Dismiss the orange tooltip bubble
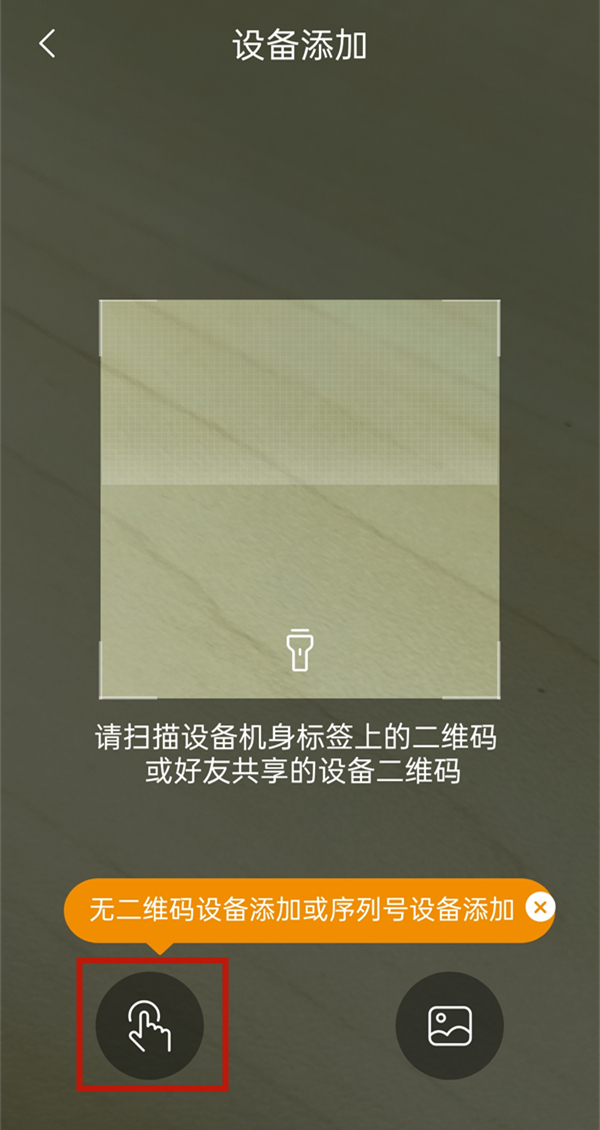600x1130 pixels. click(540, 907)
